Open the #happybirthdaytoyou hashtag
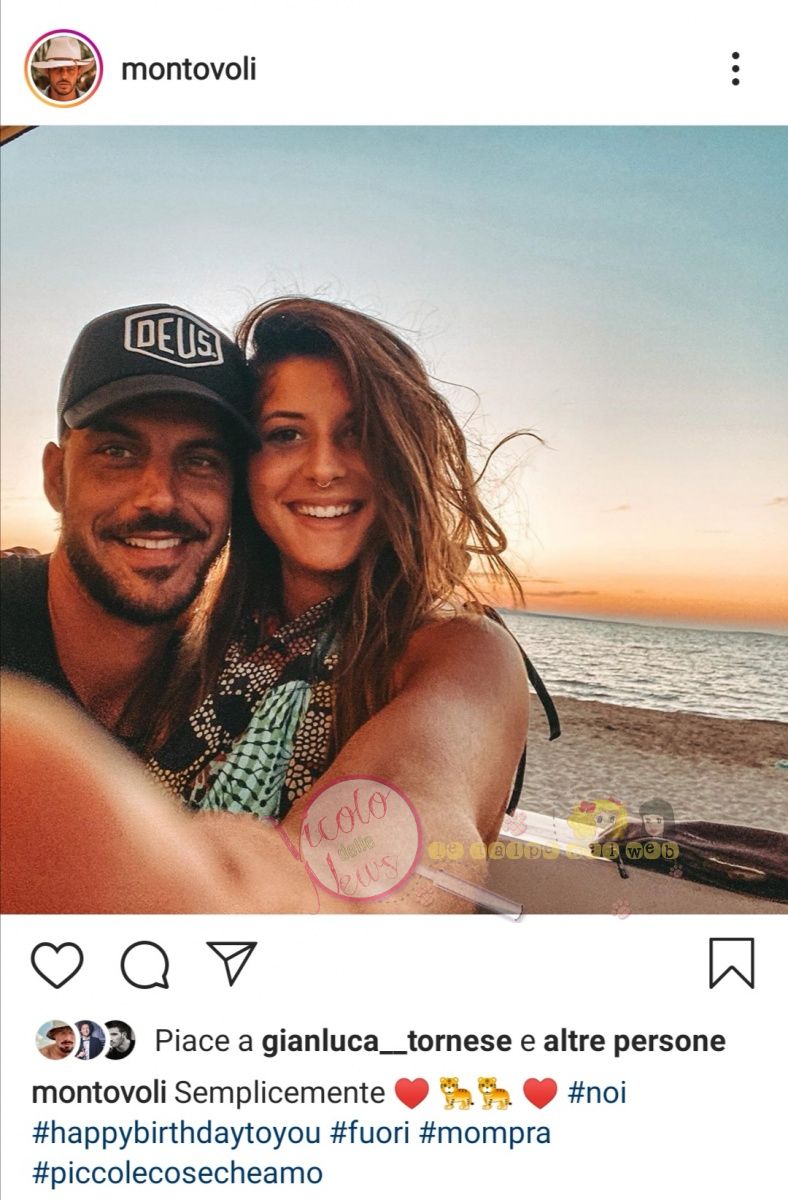The image size is (788, 1200). click(x=176, y=1133)
